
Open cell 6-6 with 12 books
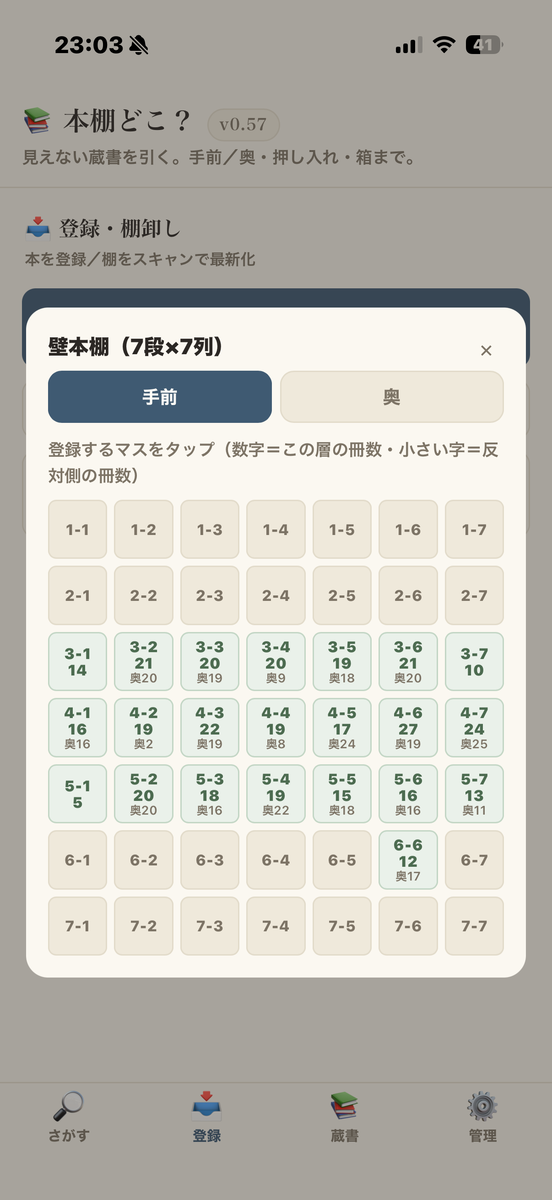(x=408, y=860)
